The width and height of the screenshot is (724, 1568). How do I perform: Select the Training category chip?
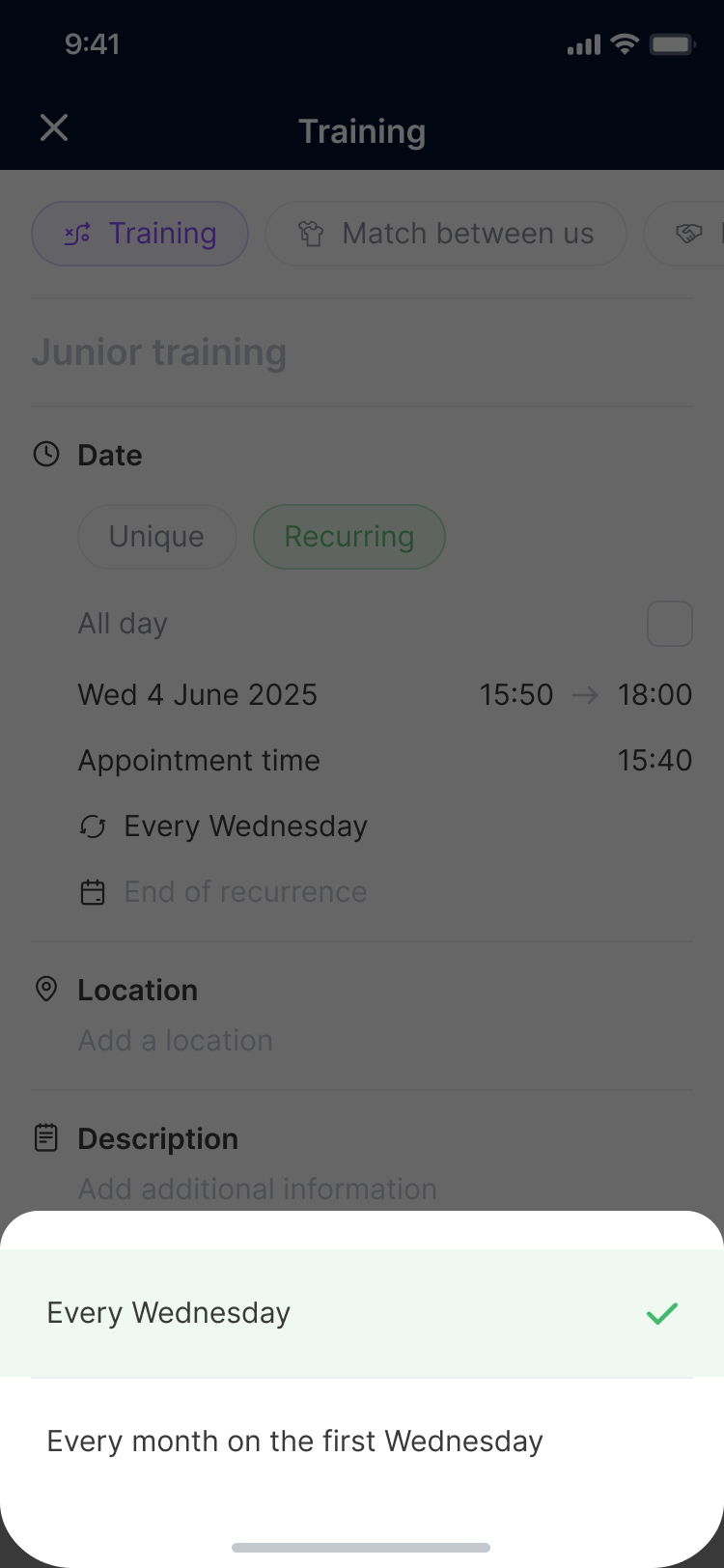pyautogui.click(x=139, y=233)
